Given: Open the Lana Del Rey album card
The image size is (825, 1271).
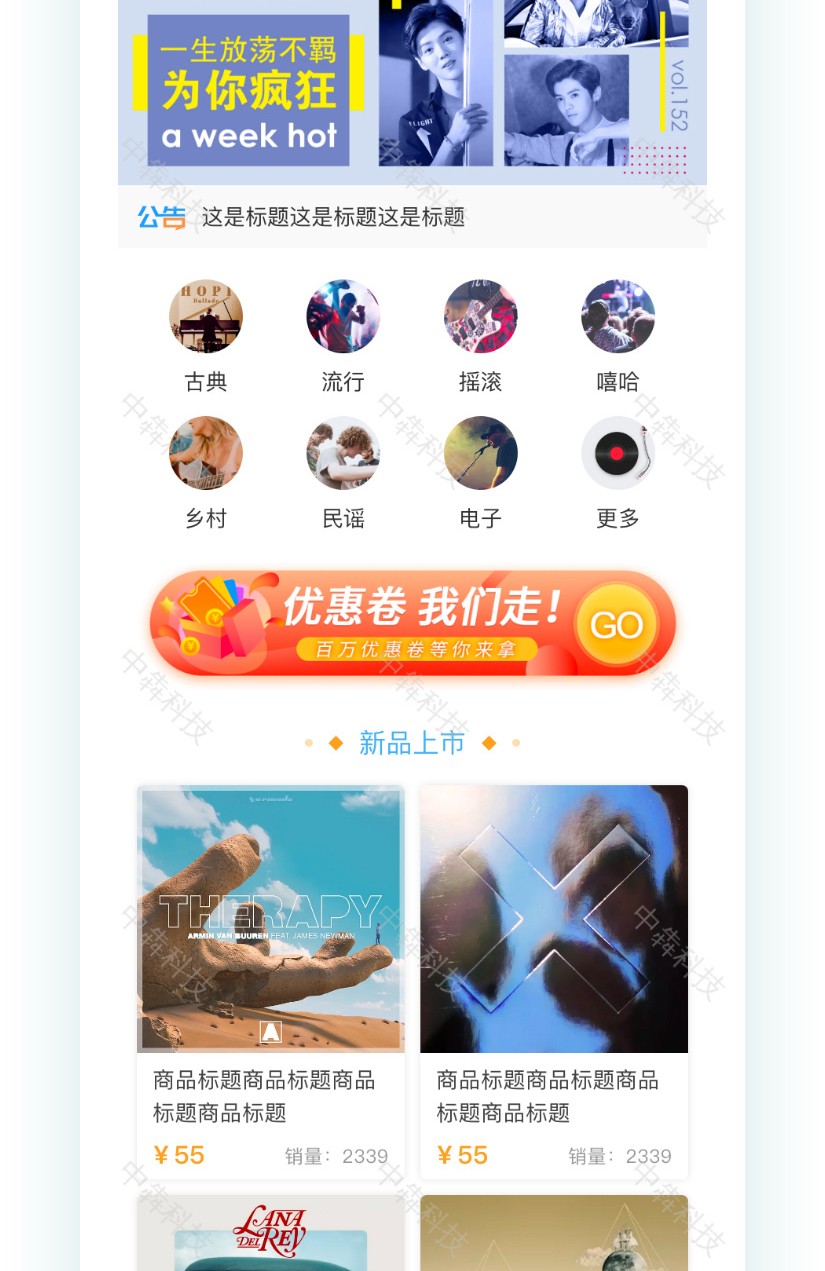Looking at the screenshot, I should click(271, 1235).
